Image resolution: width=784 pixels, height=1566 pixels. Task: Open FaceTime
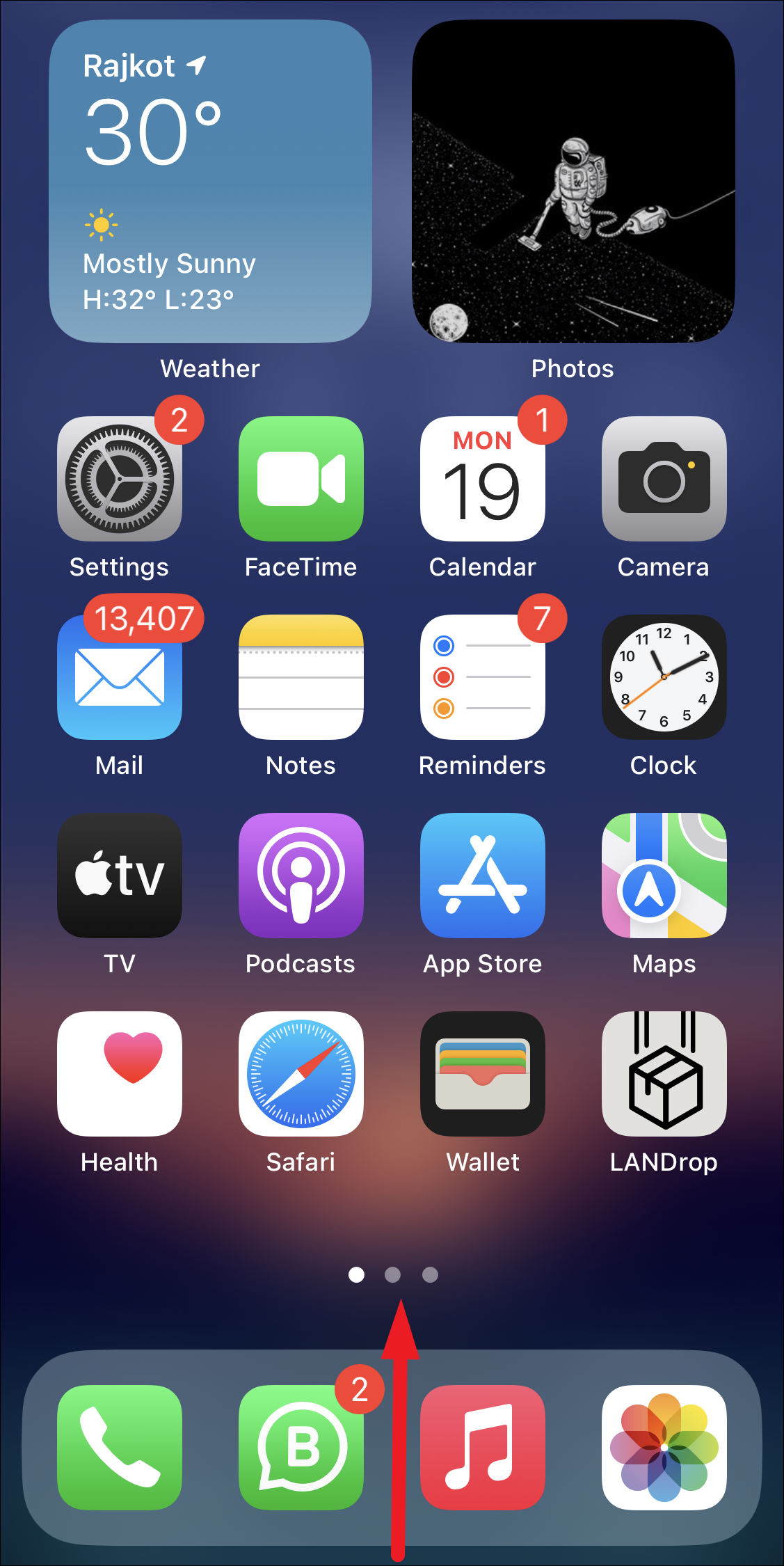coord(301,479)
